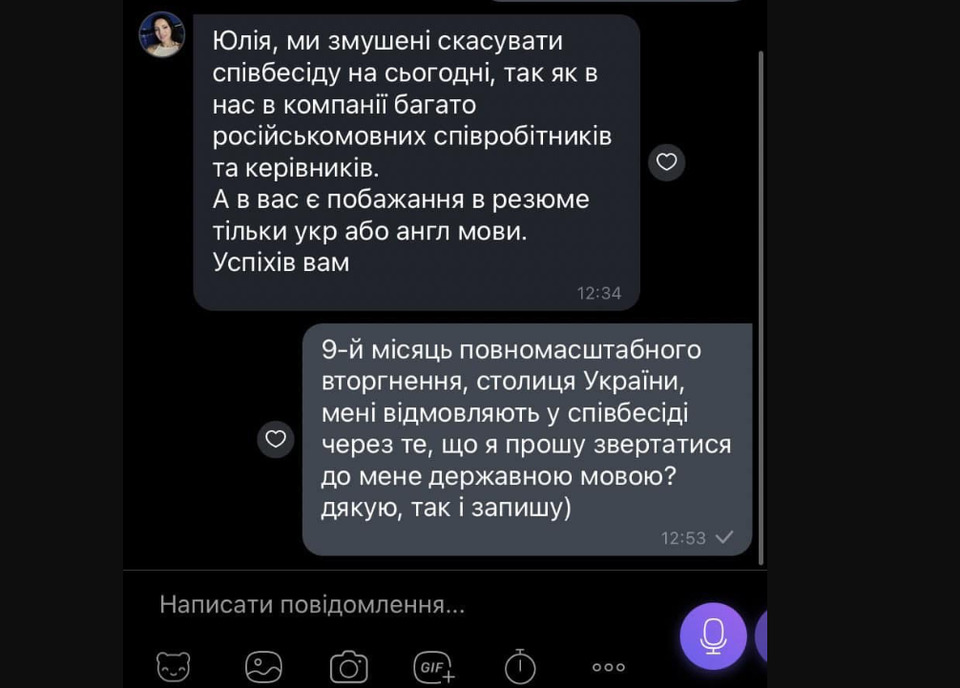Like the message about the cancelled співбесіда
Image resolution: width=960 pixels, height=688 pixels.
(666, 162)
